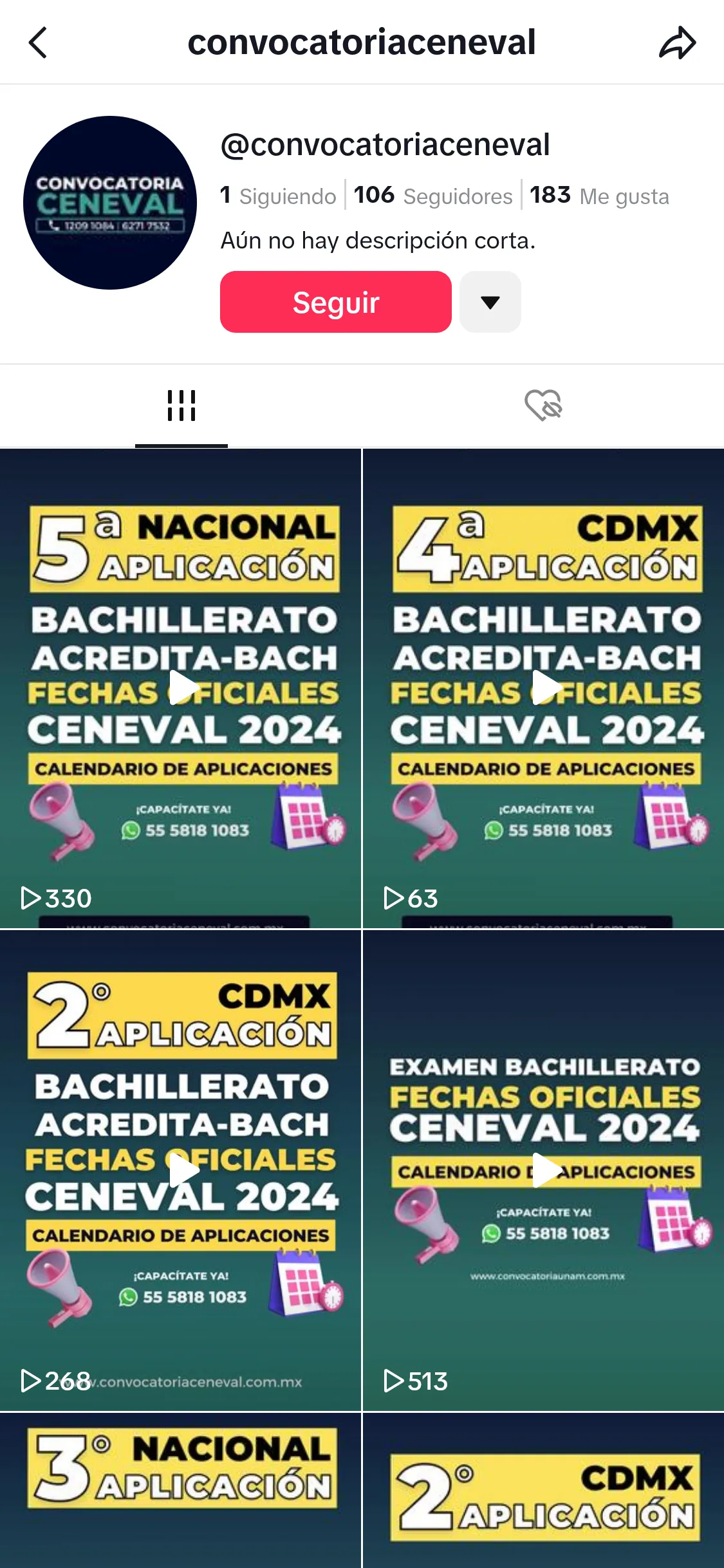Play the Examen Bachillerato video with 513 views
724x1568 pixels.
(544, 1170)
